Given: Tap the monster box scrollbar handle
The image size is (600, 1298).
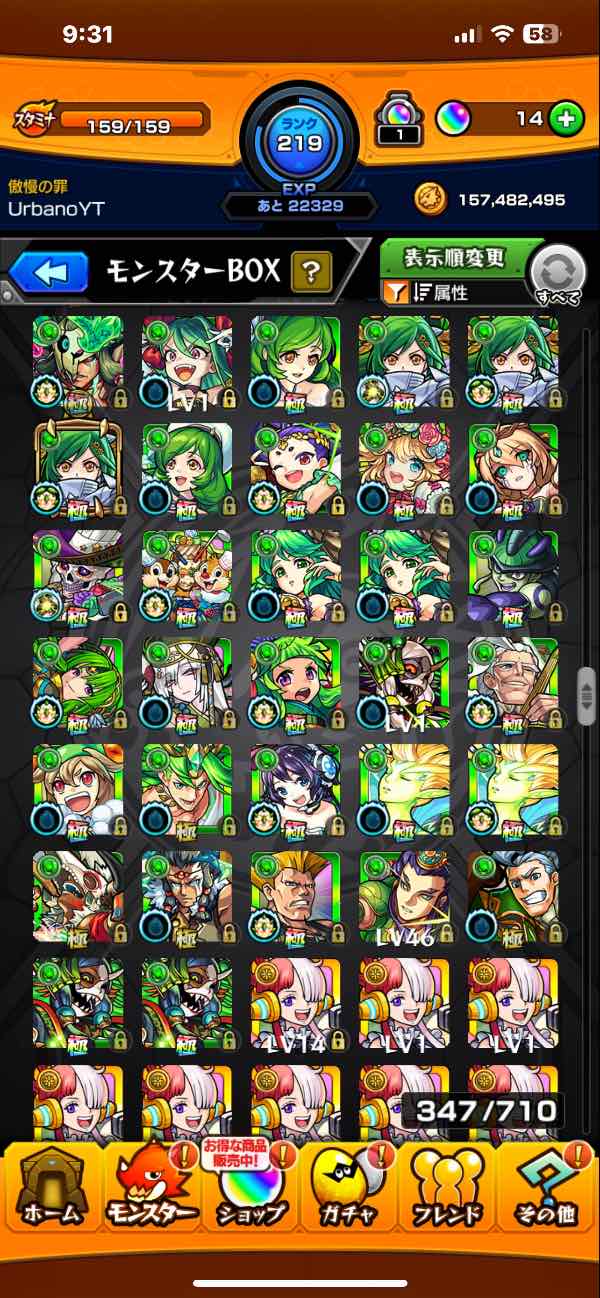Looking at the screenshot, I should 587,695.
